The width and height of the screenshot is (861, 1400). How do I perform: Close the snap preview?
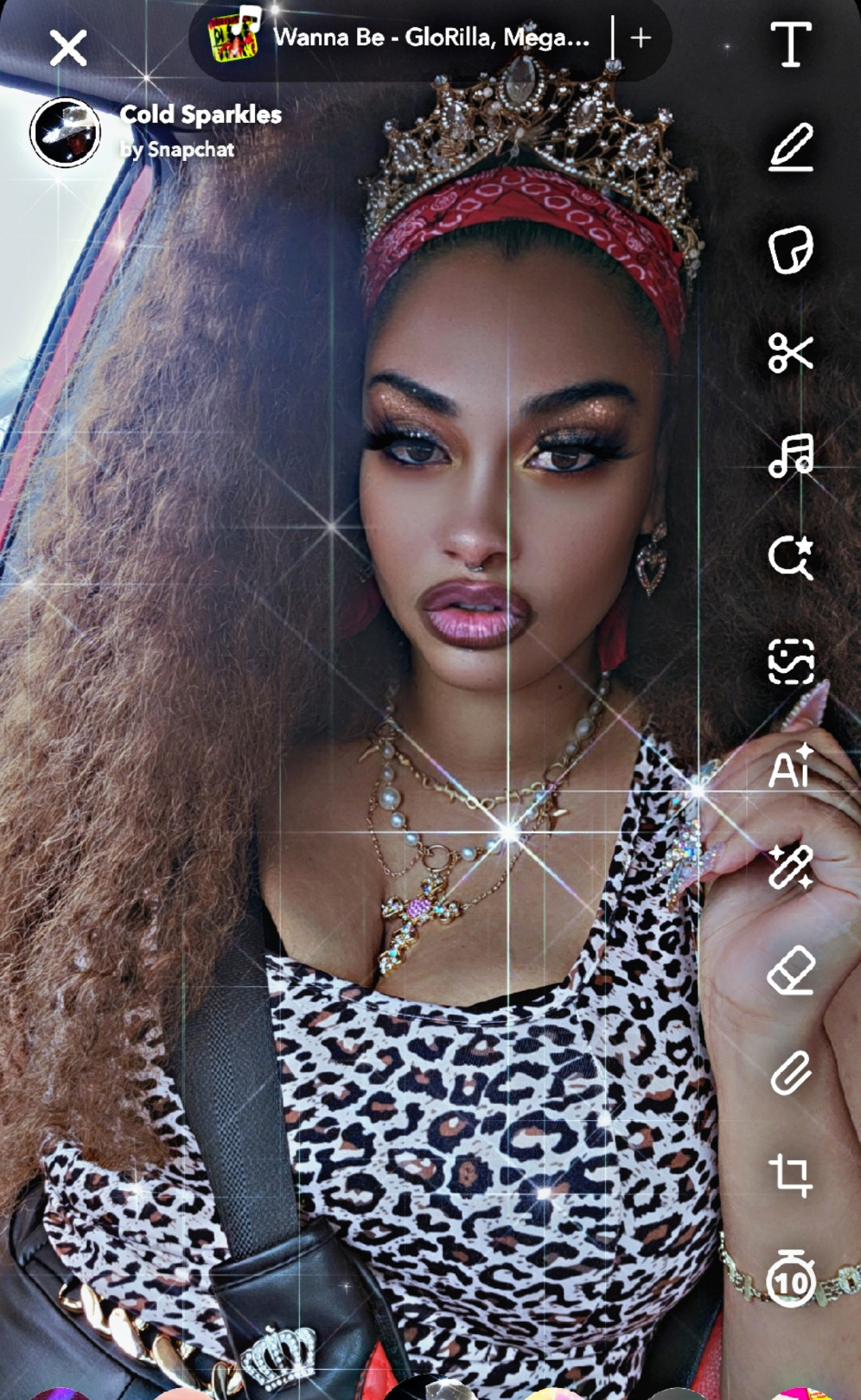[x=68, y=48]
